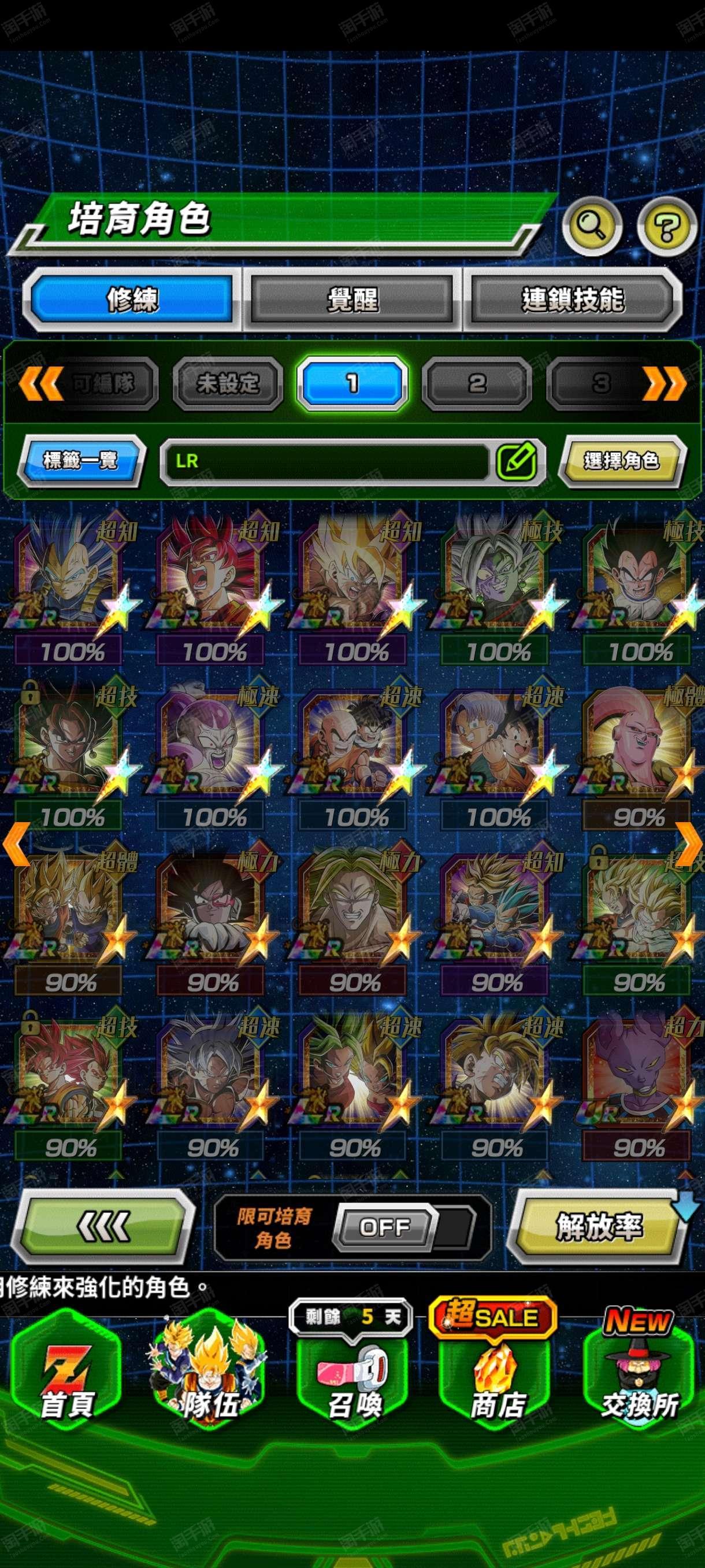Go to next page with right orange arrow
The image size is (705, 1568).
(690, 844)
